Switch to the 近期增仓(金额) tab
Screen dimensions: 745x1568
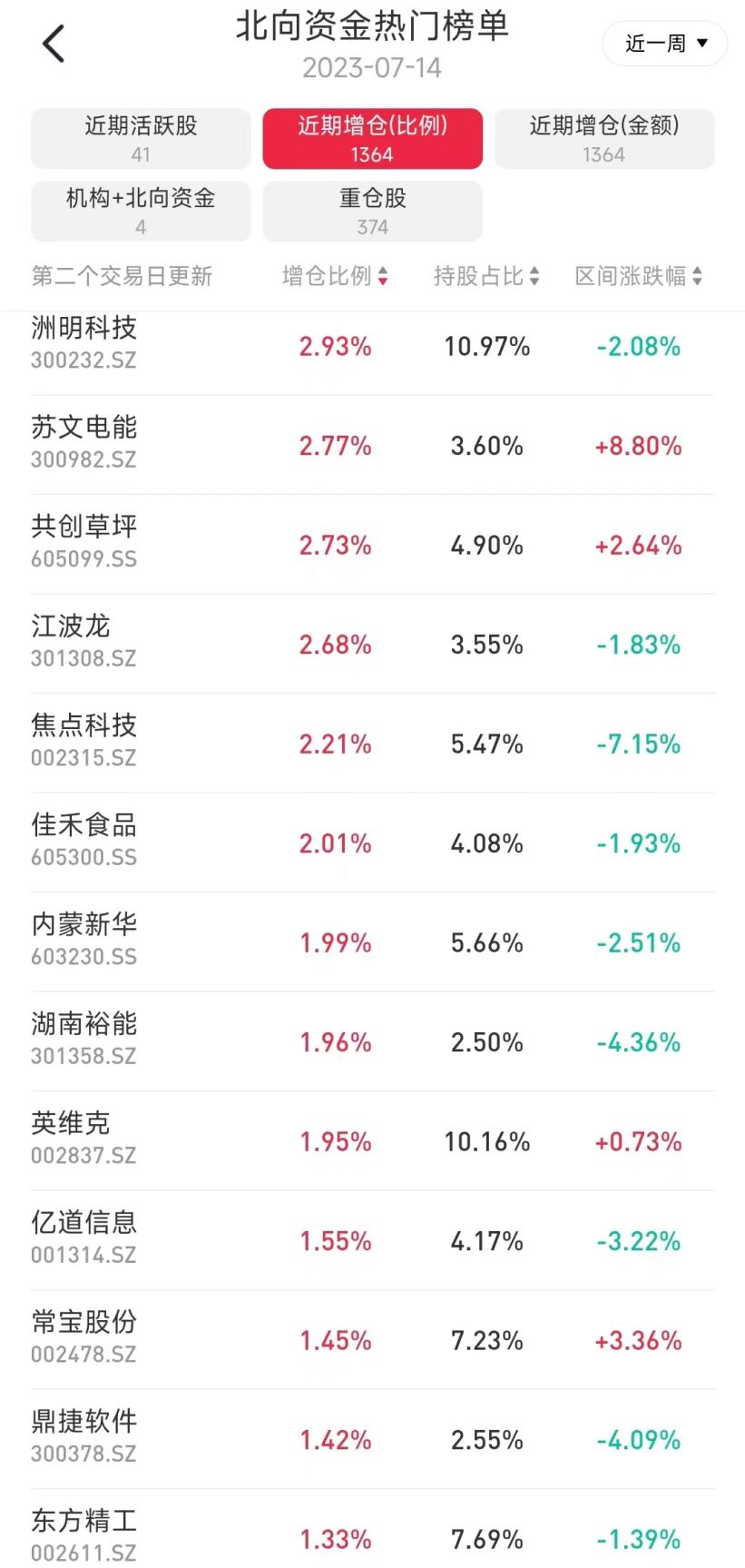point(604,138)
